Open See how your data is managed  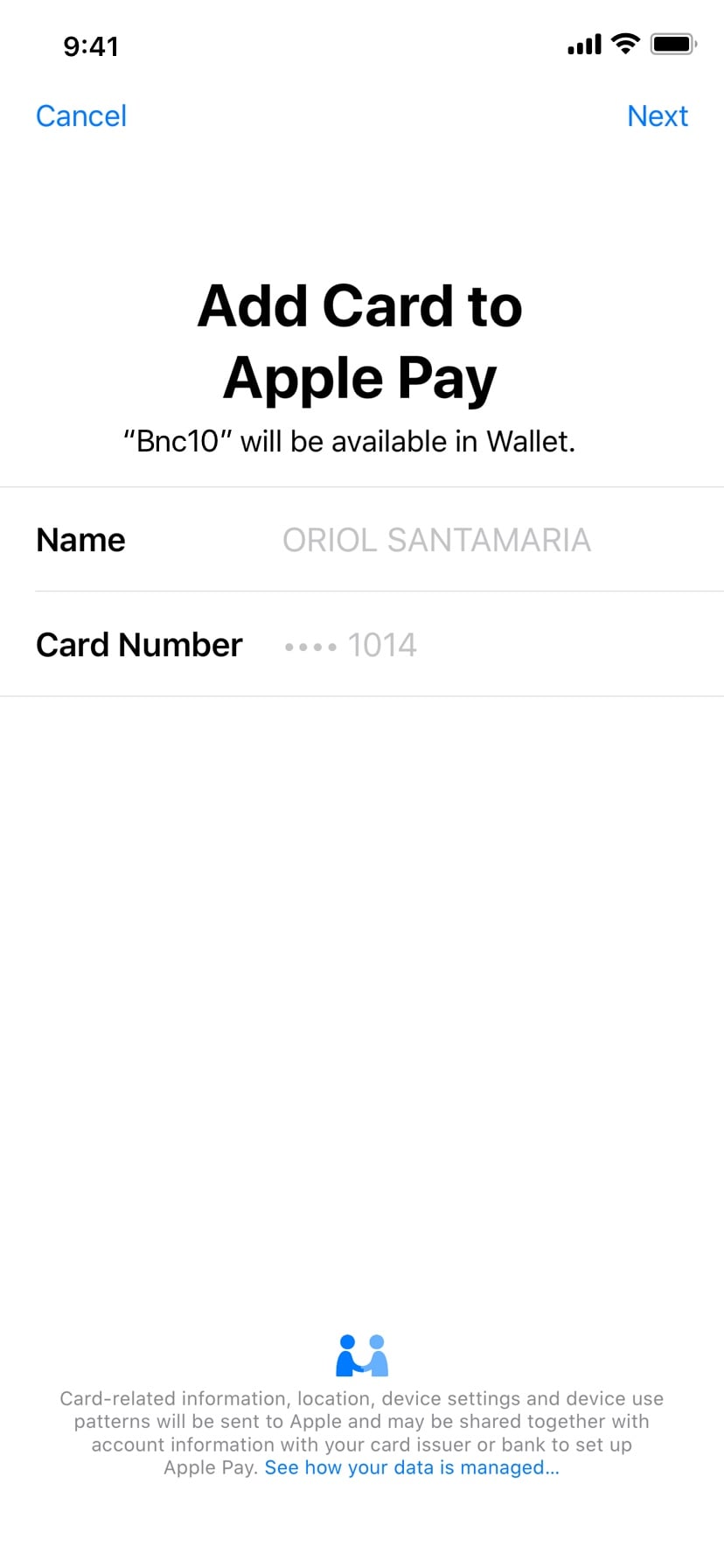tap(412, 1467)
